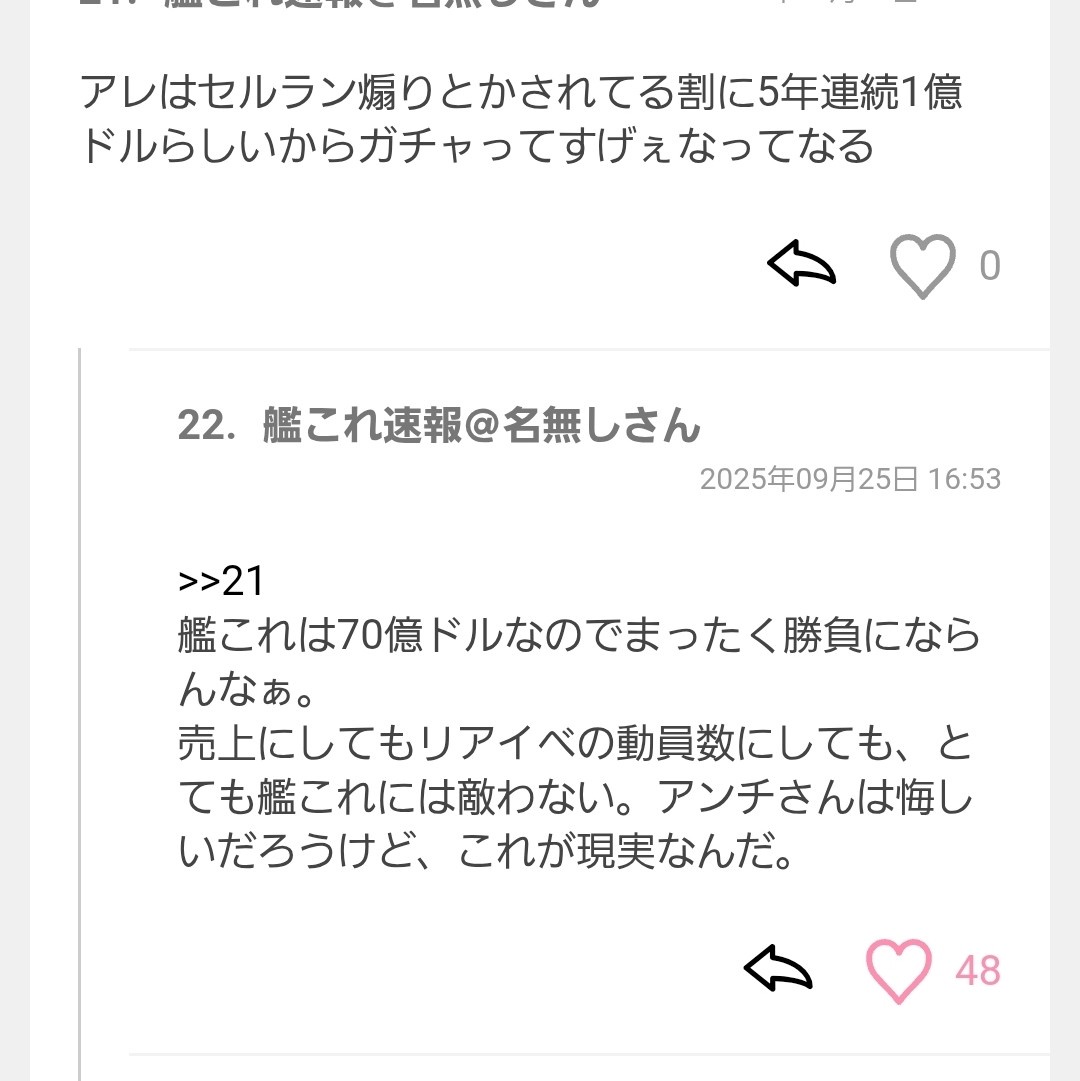Reply to comment 22
The height and width of the screenshot is (1081, 1080).
coord(777,969)
